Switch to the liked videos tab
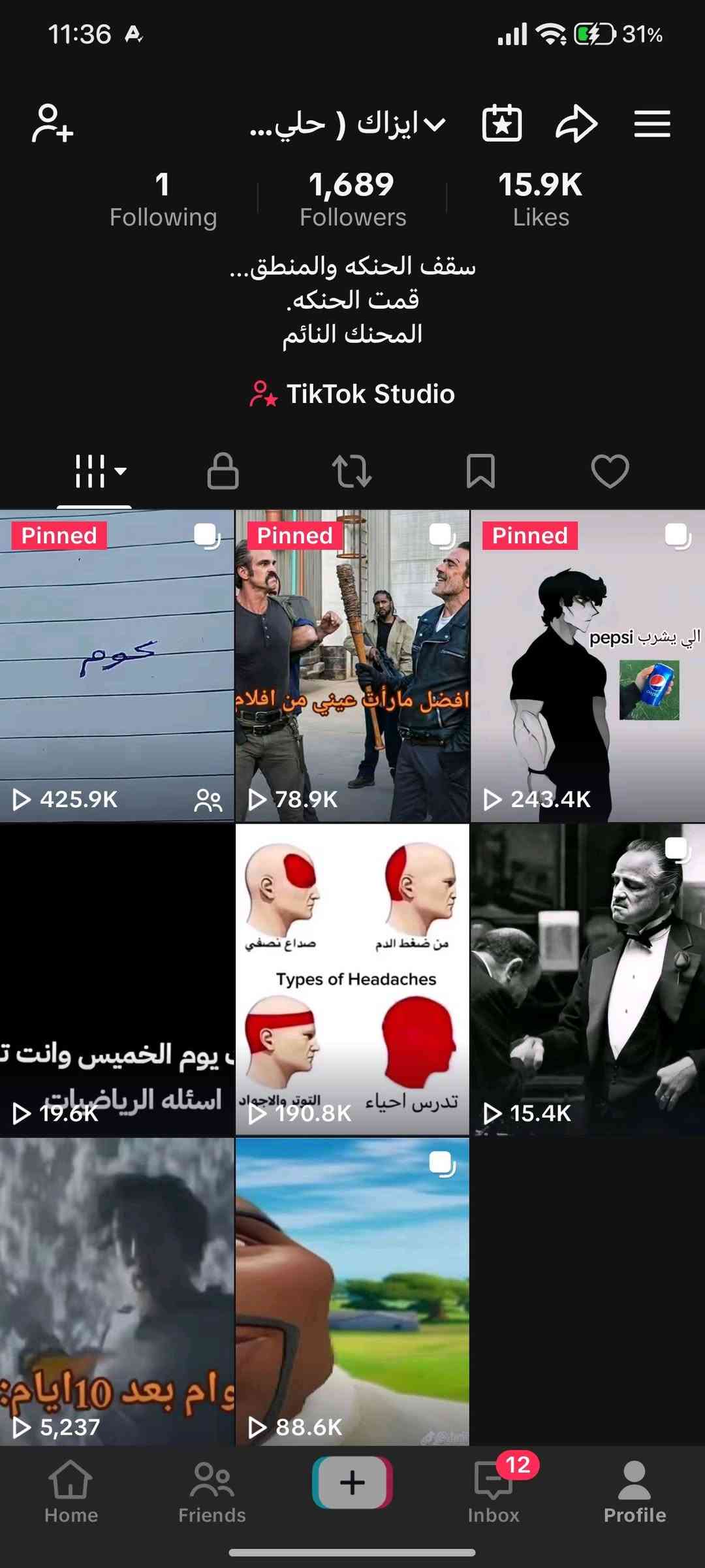Viewport: 705px width, 1568px height. click(610, 471)
